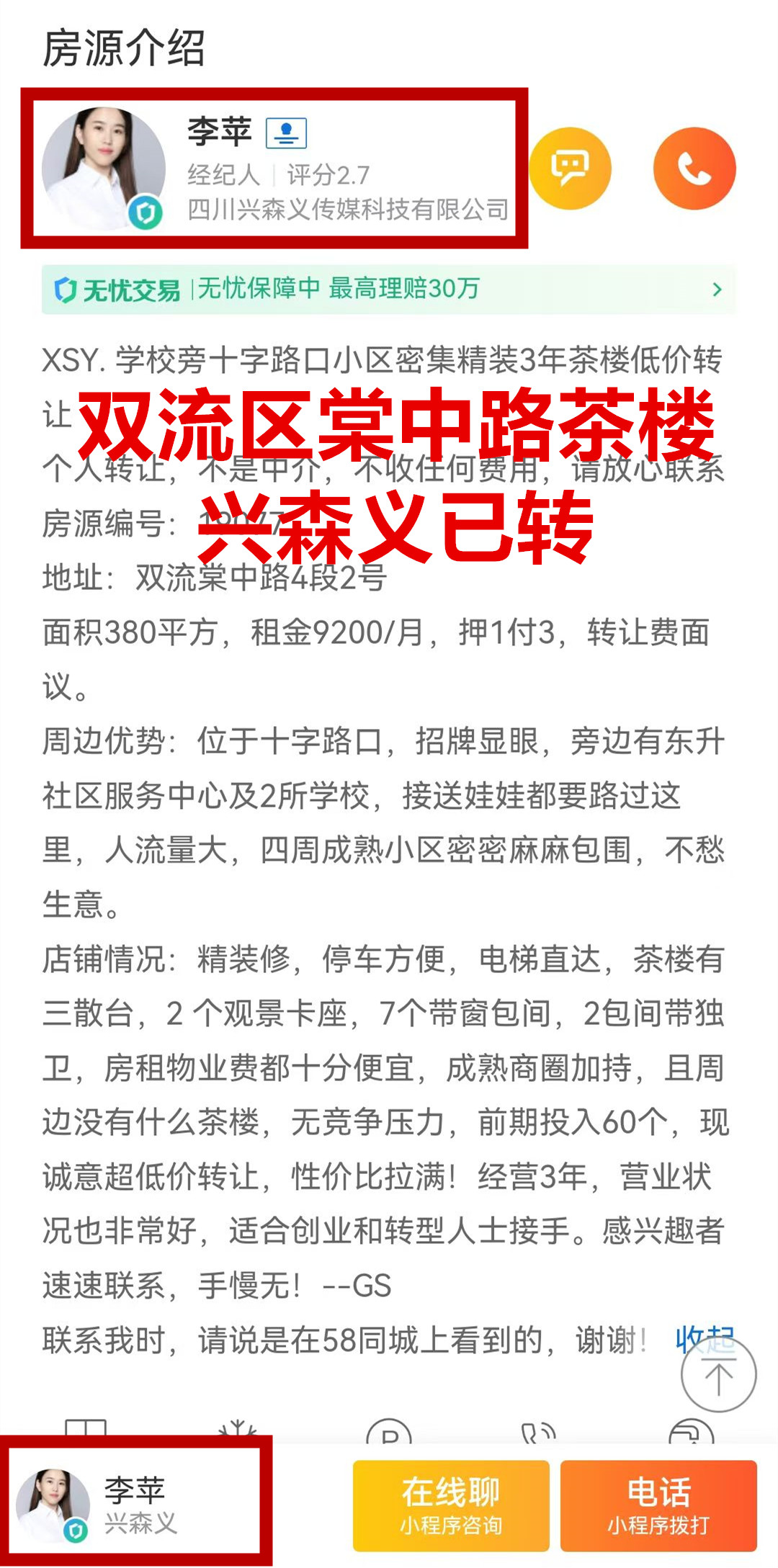The height and width of the screenshot is (1568, 778).
Task: Start 在线聊 mini-program consultation
Action: pos(451,1505)
